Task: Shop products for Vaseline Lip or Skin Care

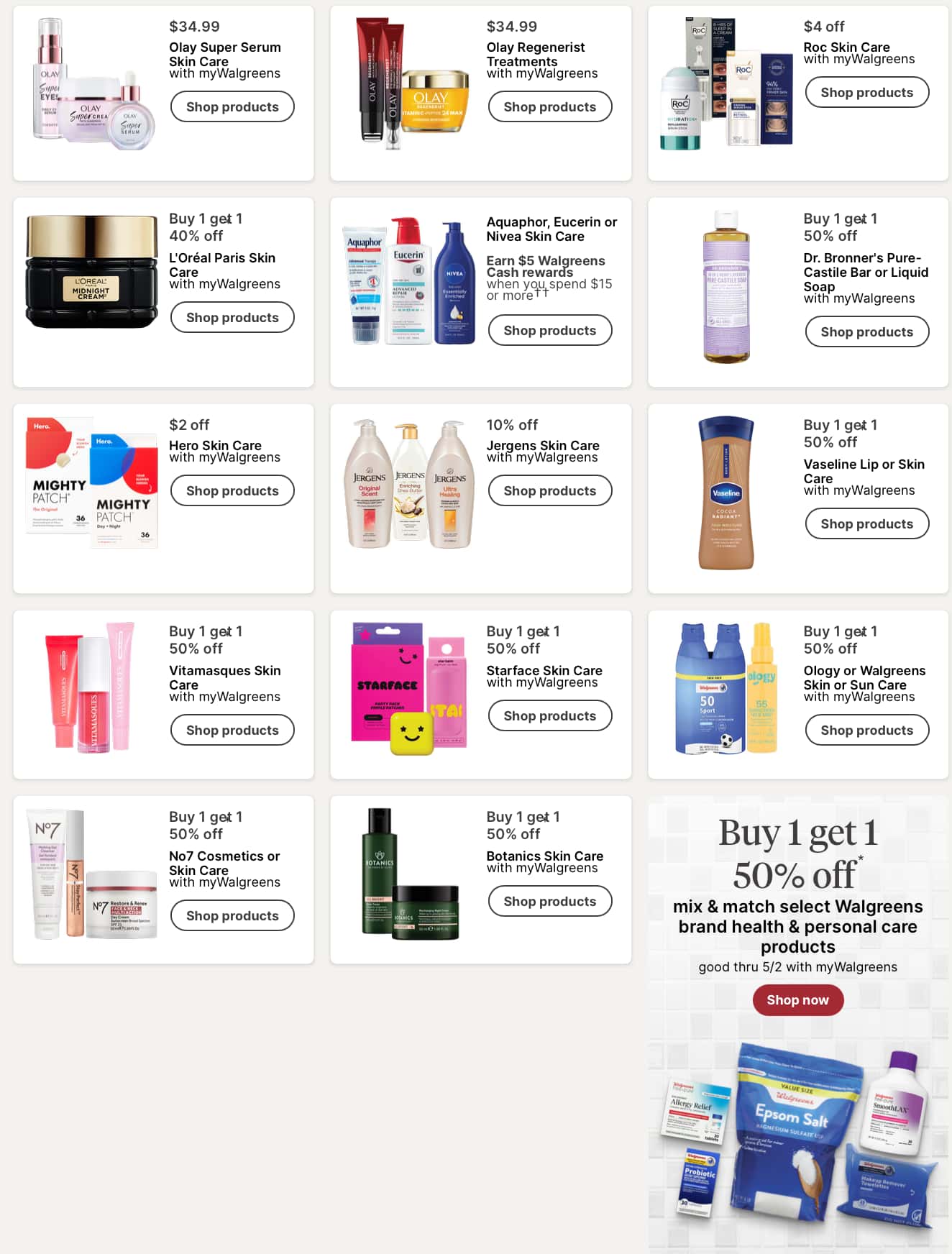Action: (866, 523)
